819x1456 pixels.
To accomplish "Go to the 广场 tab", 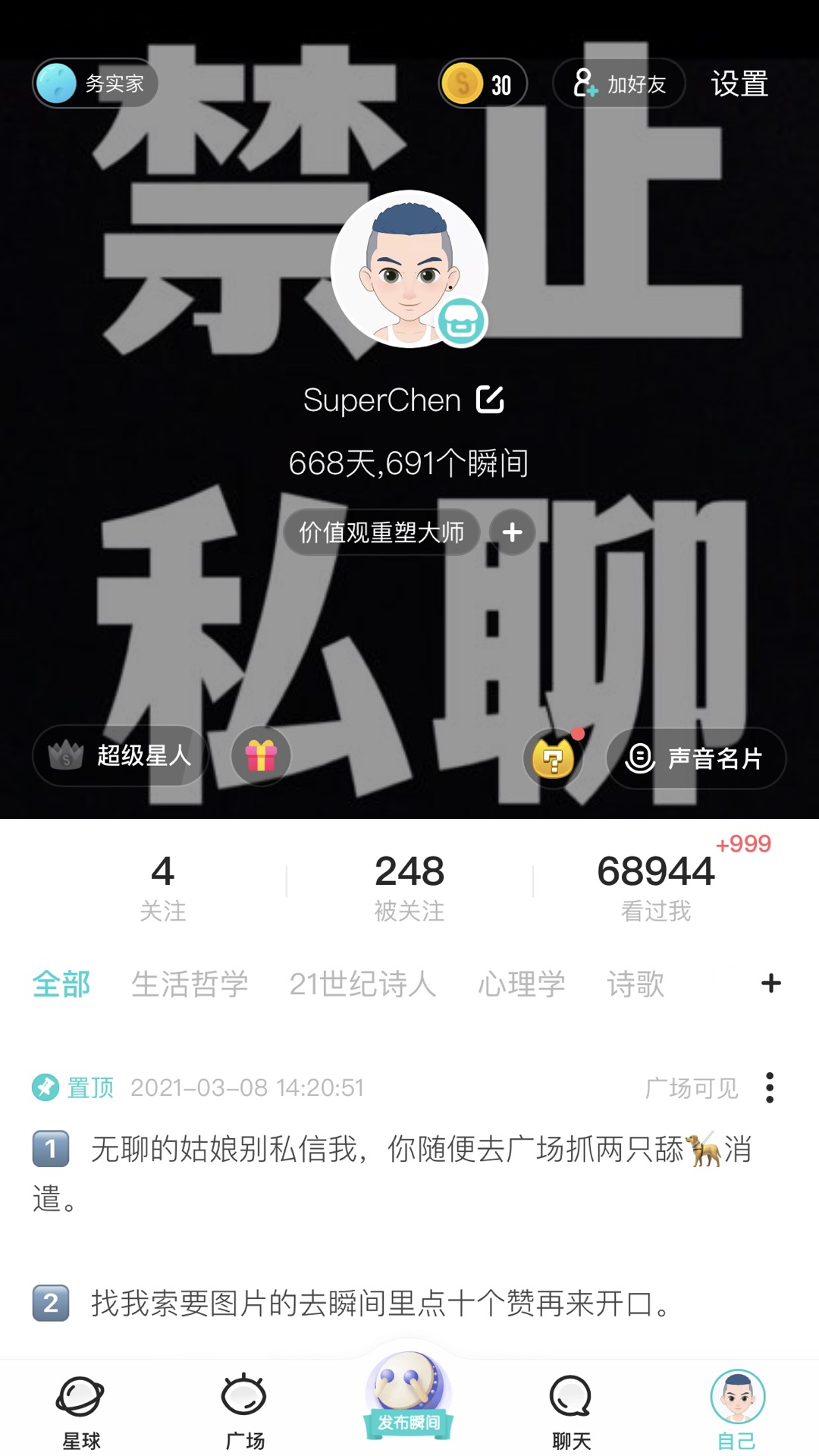I will point(244,1410).
